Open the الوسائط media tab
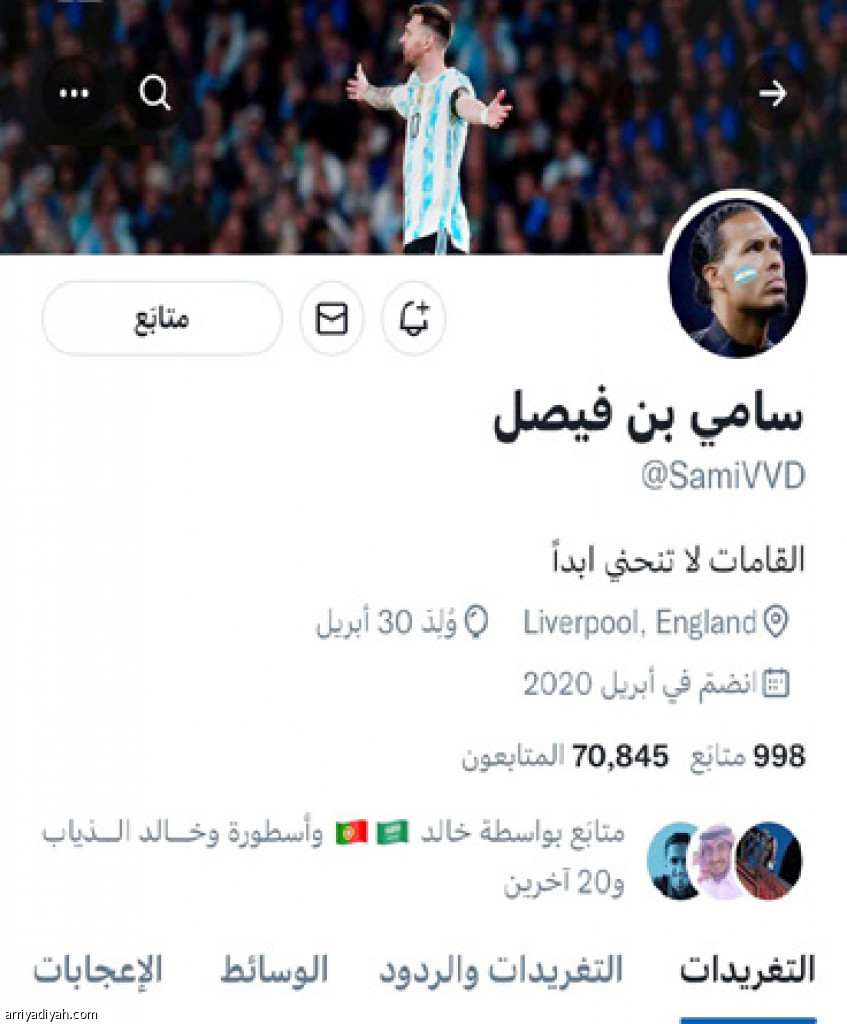The width and height of the screenshot is (847, 1024). [274, 969]
